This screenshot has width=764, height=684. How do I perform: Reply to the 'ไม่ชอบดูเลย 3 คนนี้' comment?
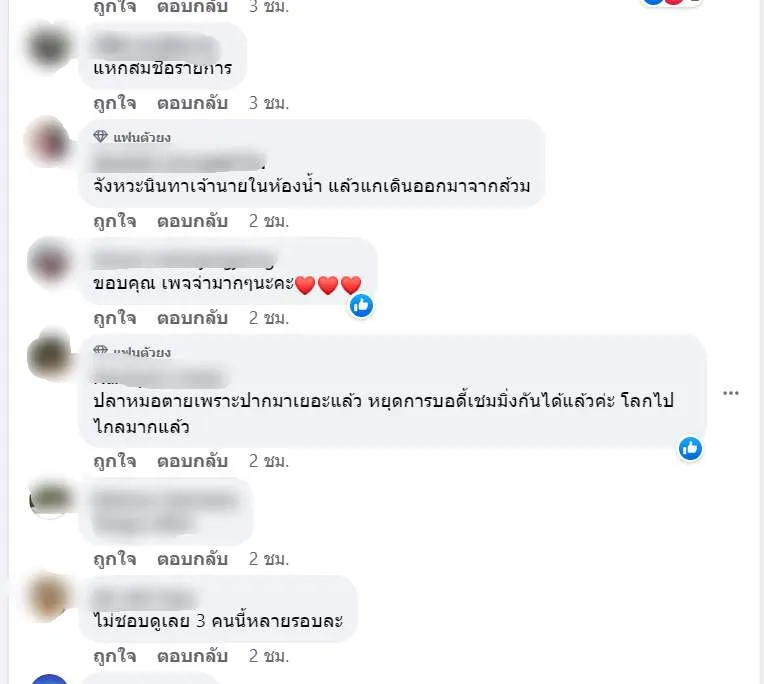point(193,656)
